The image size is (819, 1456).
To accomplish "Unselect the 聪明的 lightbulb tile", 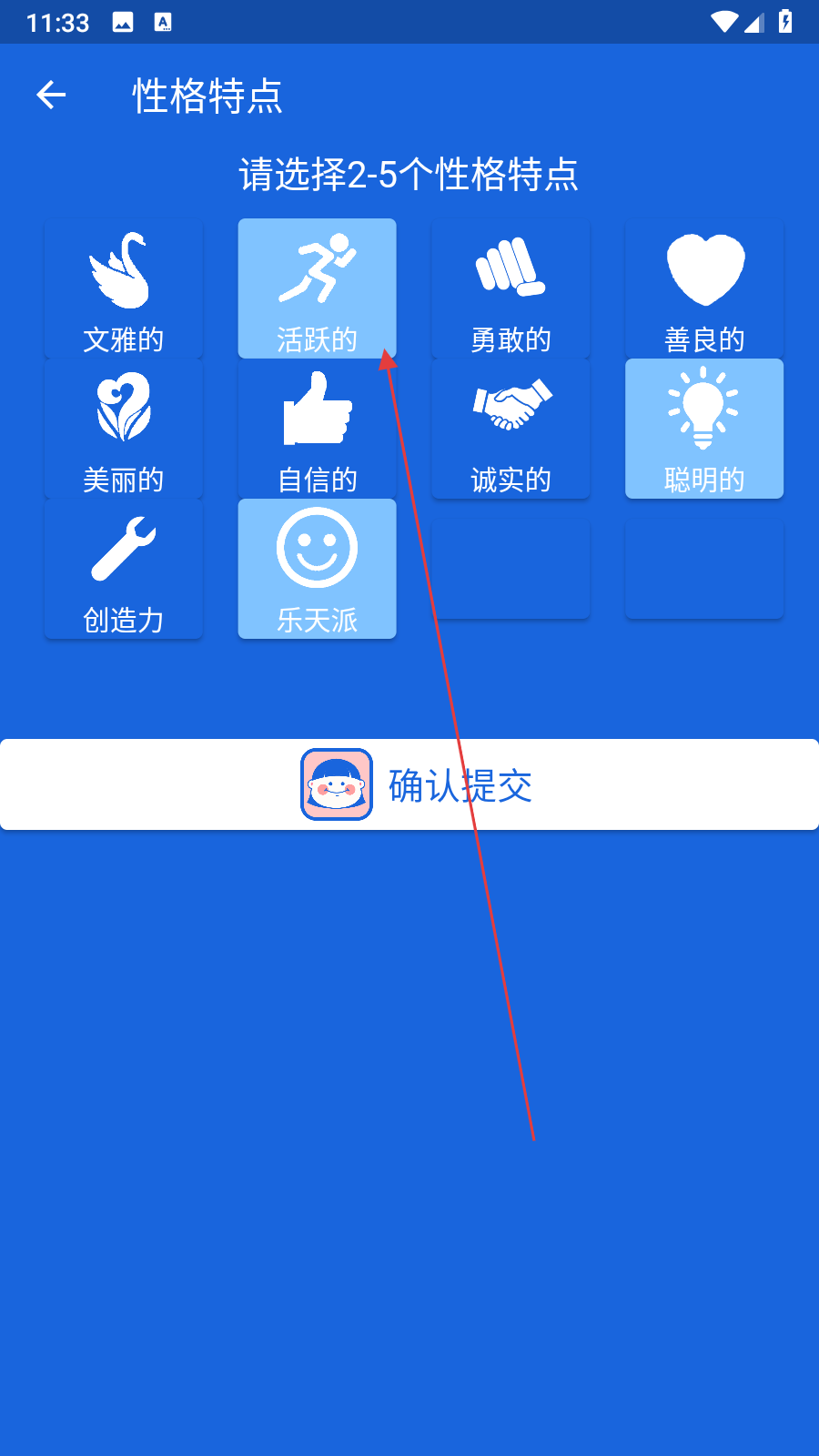I will (704, 430).
